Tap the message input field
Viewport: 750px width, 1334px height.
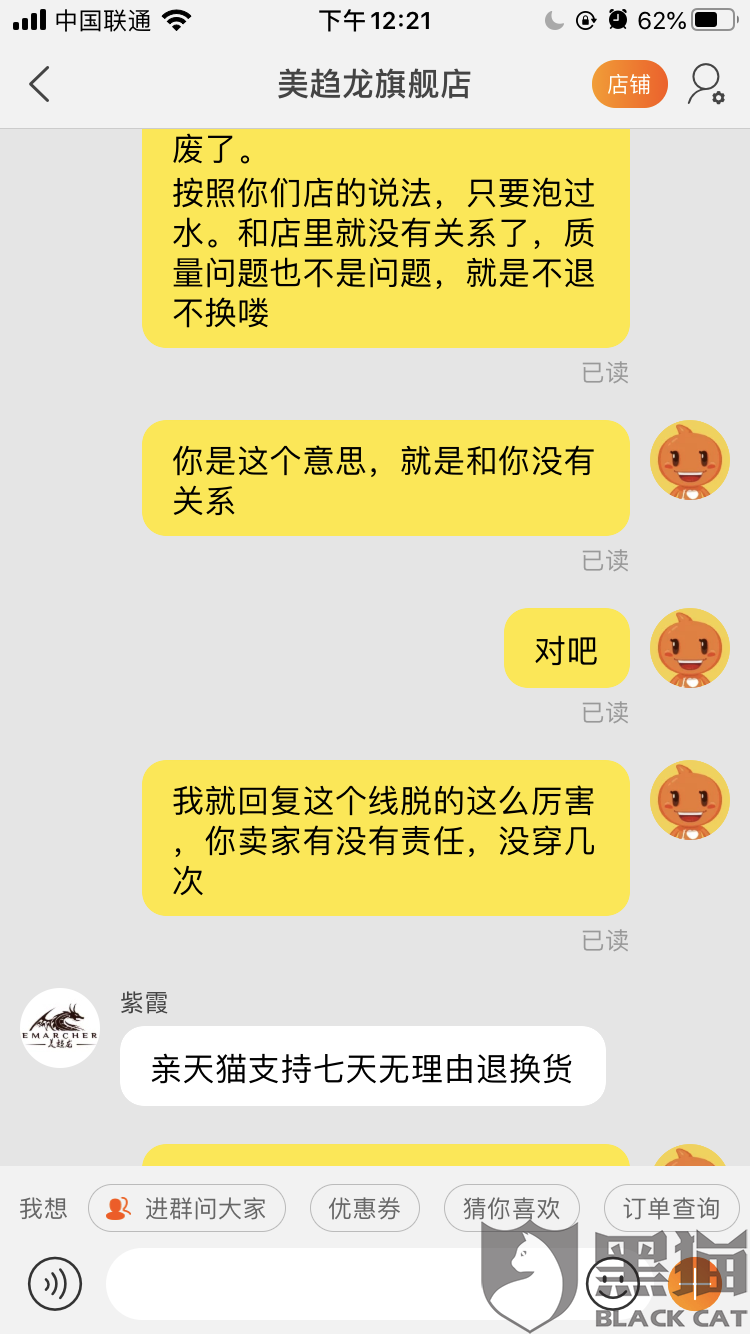point(330,1284)
